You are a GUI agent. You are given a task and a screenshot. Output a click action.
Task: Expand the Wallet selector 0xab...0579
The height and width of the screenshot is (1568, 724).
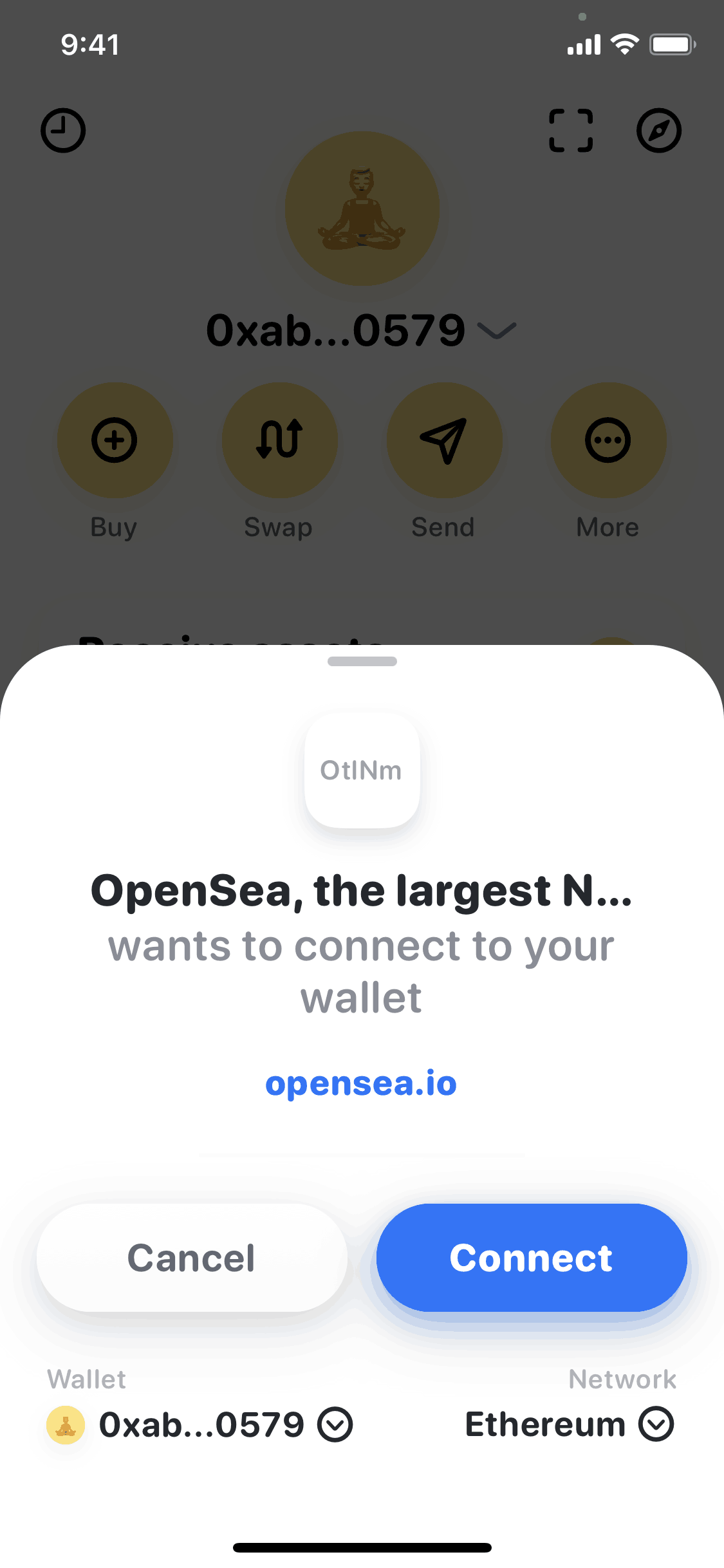pos(335,1424)
